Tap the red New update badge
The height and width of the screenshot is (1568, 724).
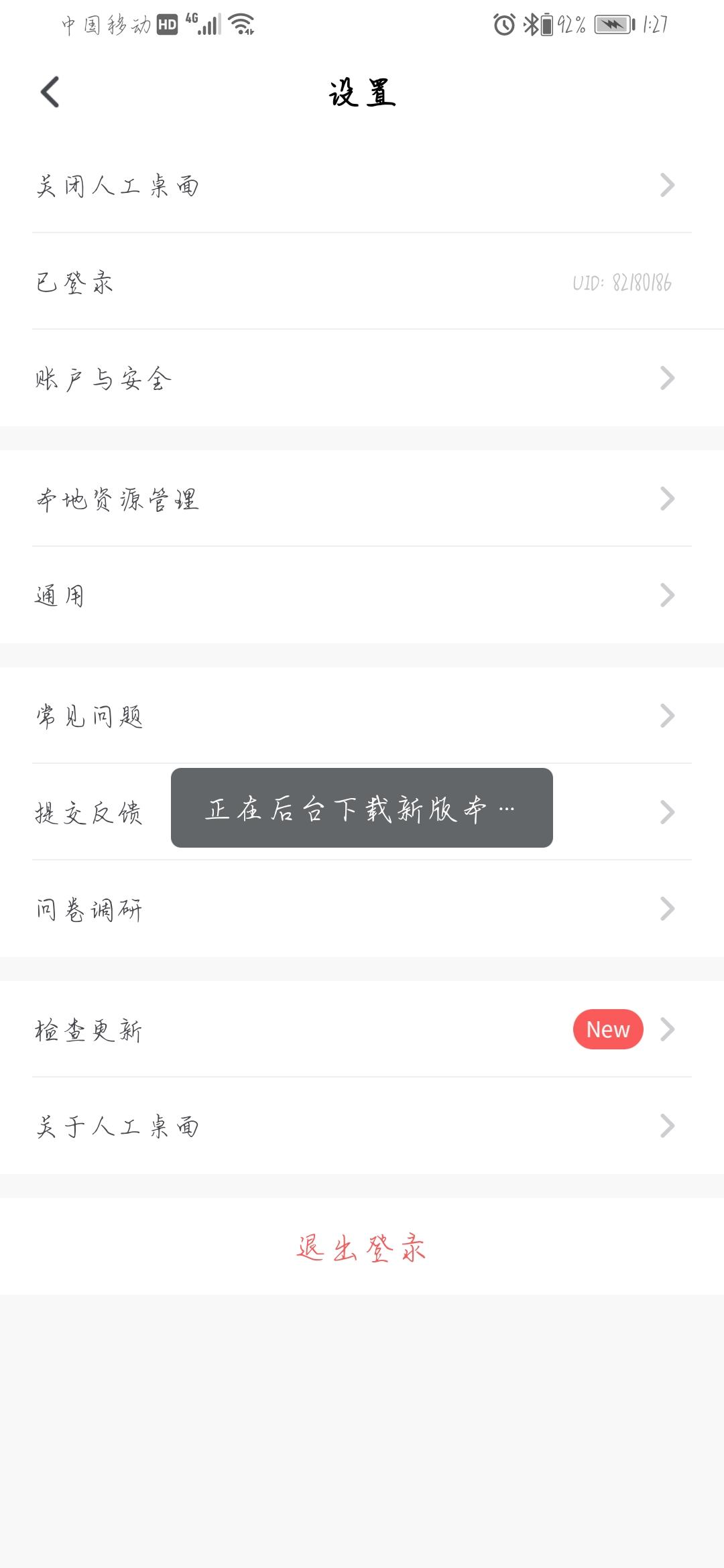(607, 1029)
